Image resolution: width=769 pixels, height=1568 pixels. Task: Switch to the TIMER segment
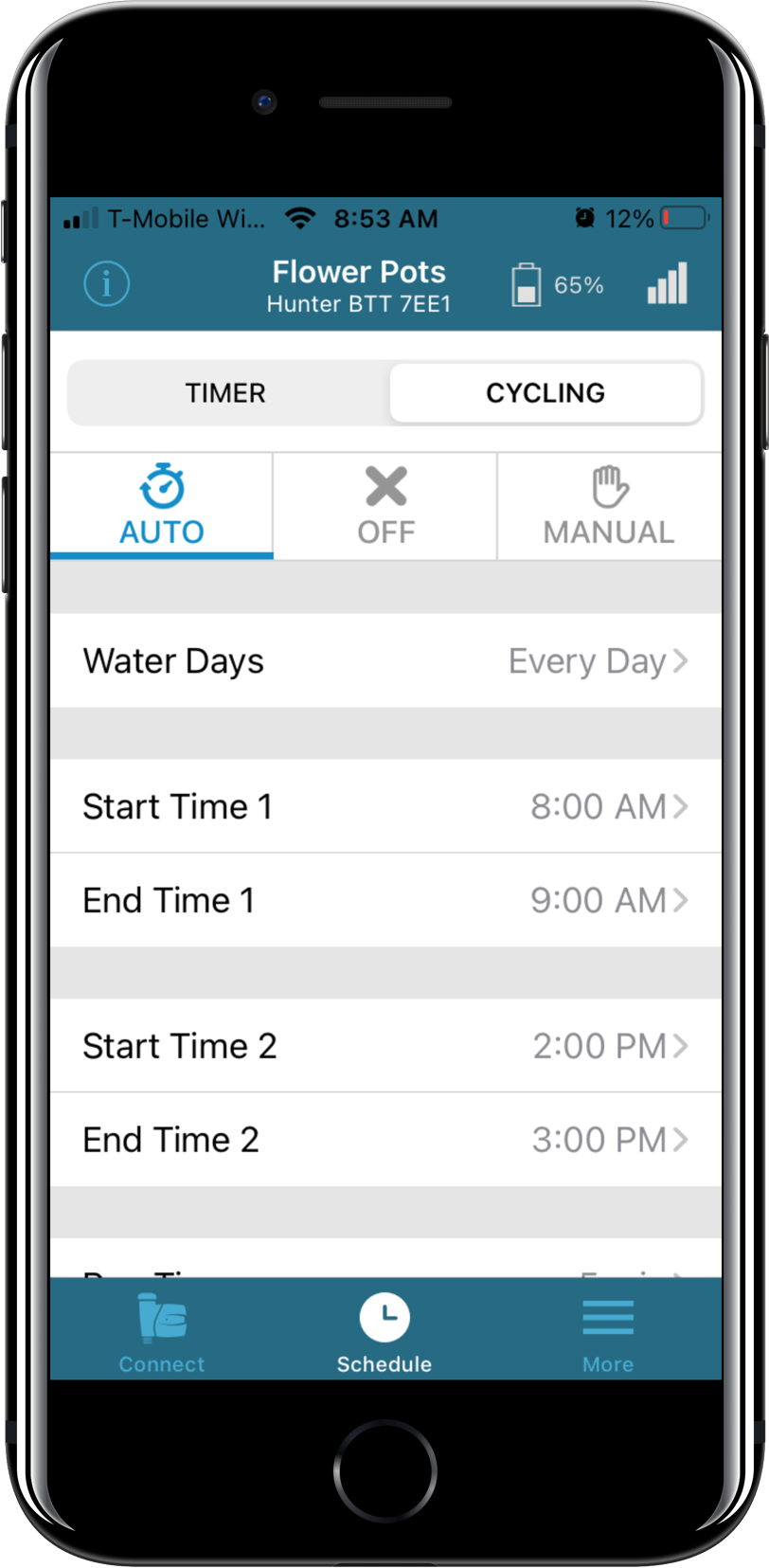pyautogui.click(x=225, y=392)
